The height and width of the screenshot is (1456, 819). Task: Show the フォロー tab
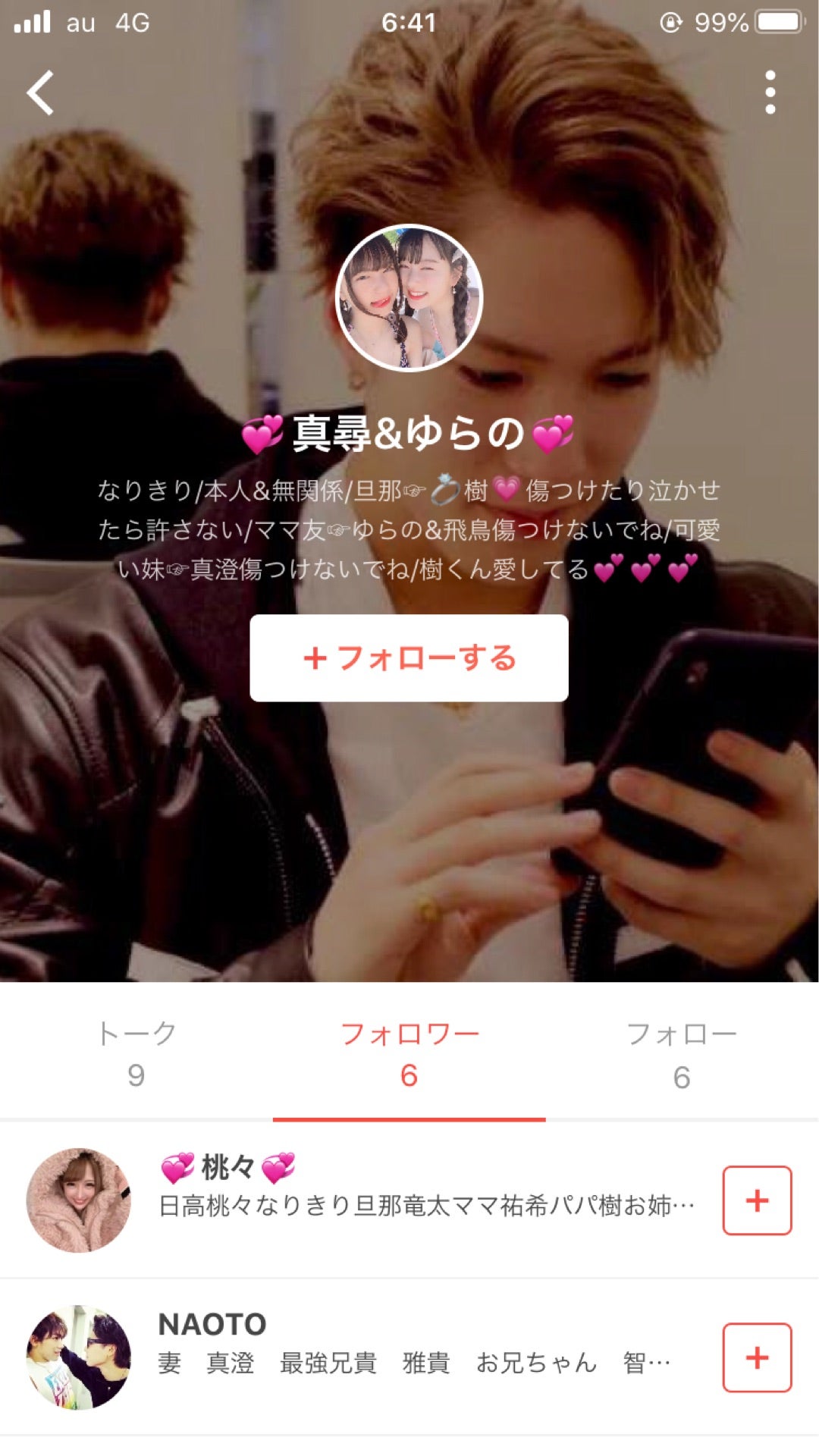[x=681, y=1054]
